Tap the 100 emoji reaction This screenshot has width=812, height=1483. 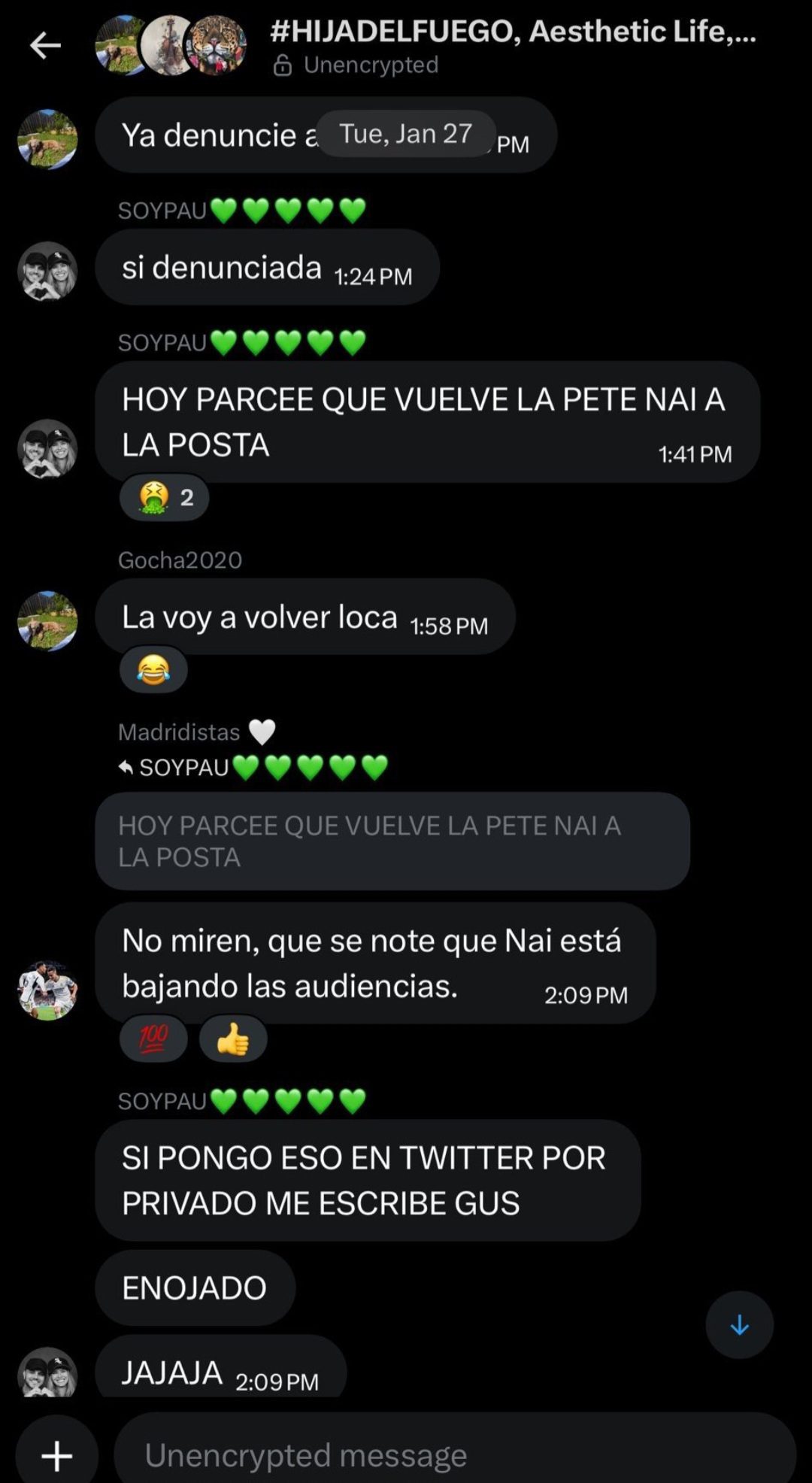pos(153,1039)
